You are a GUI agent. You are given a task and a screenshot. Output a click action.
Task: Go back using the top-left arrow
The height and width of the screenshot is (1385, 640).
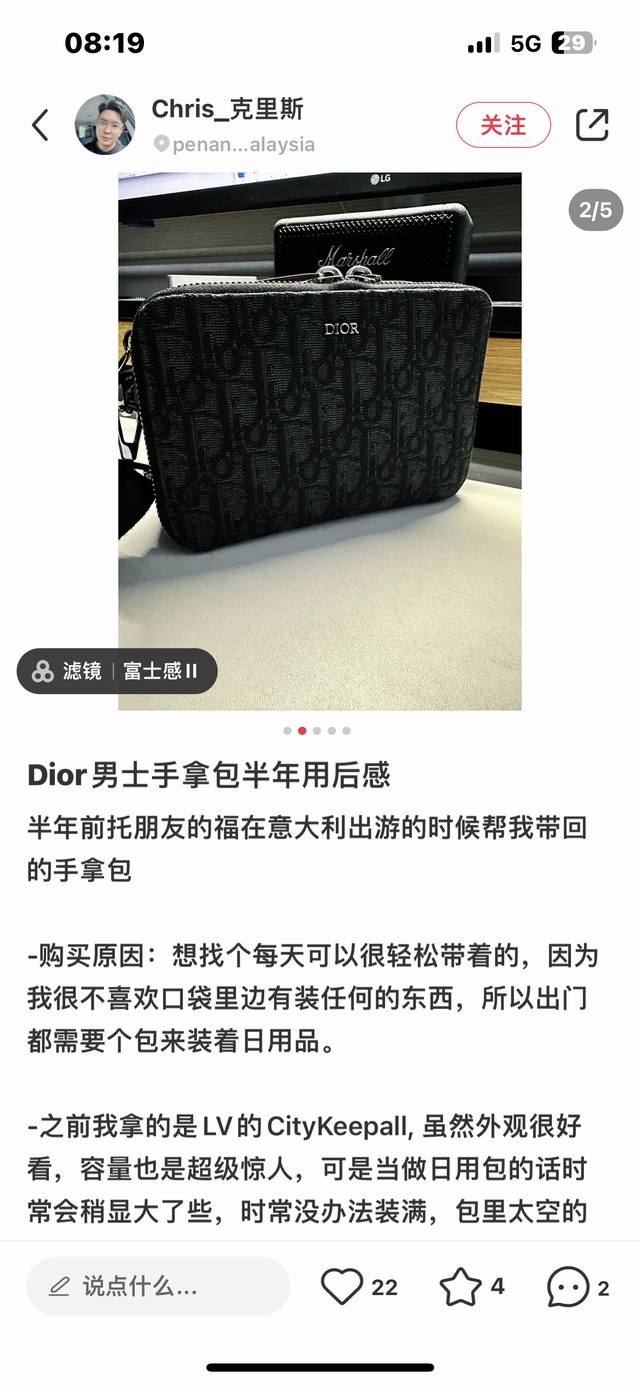tap(40, 126)
